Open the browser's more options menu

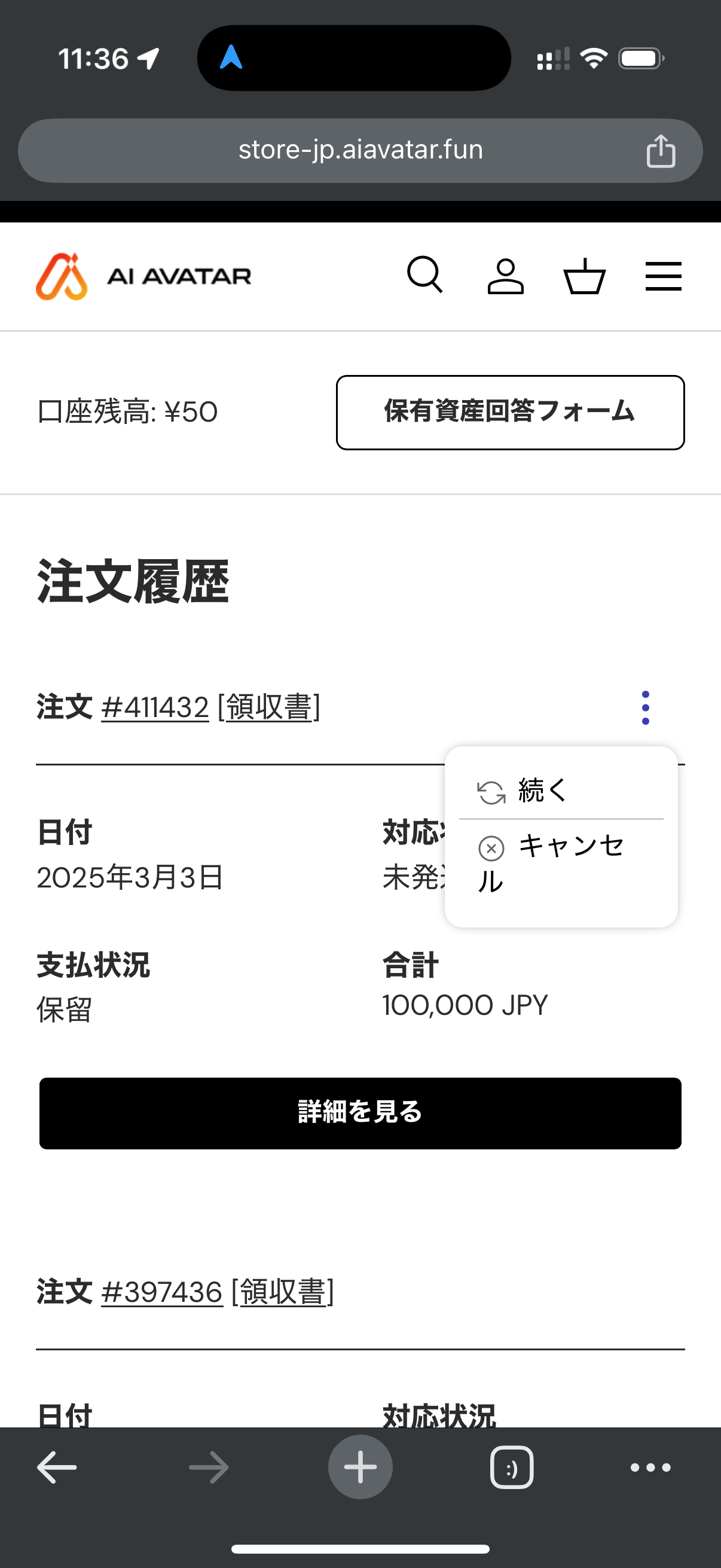650,1467
